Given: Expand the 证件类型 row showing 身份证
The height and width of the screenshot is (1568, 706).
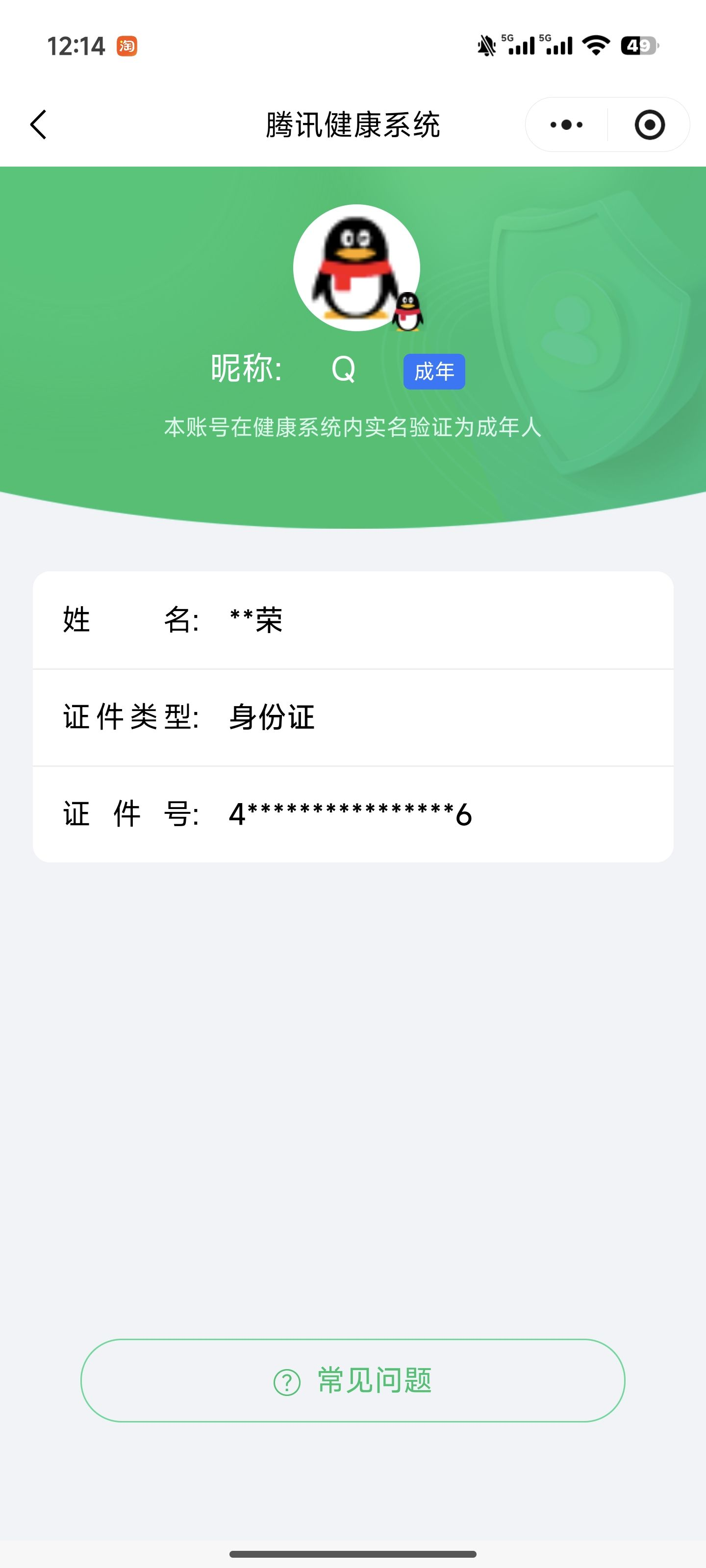Looking at the screenshot, I should (x=353, y=718).
